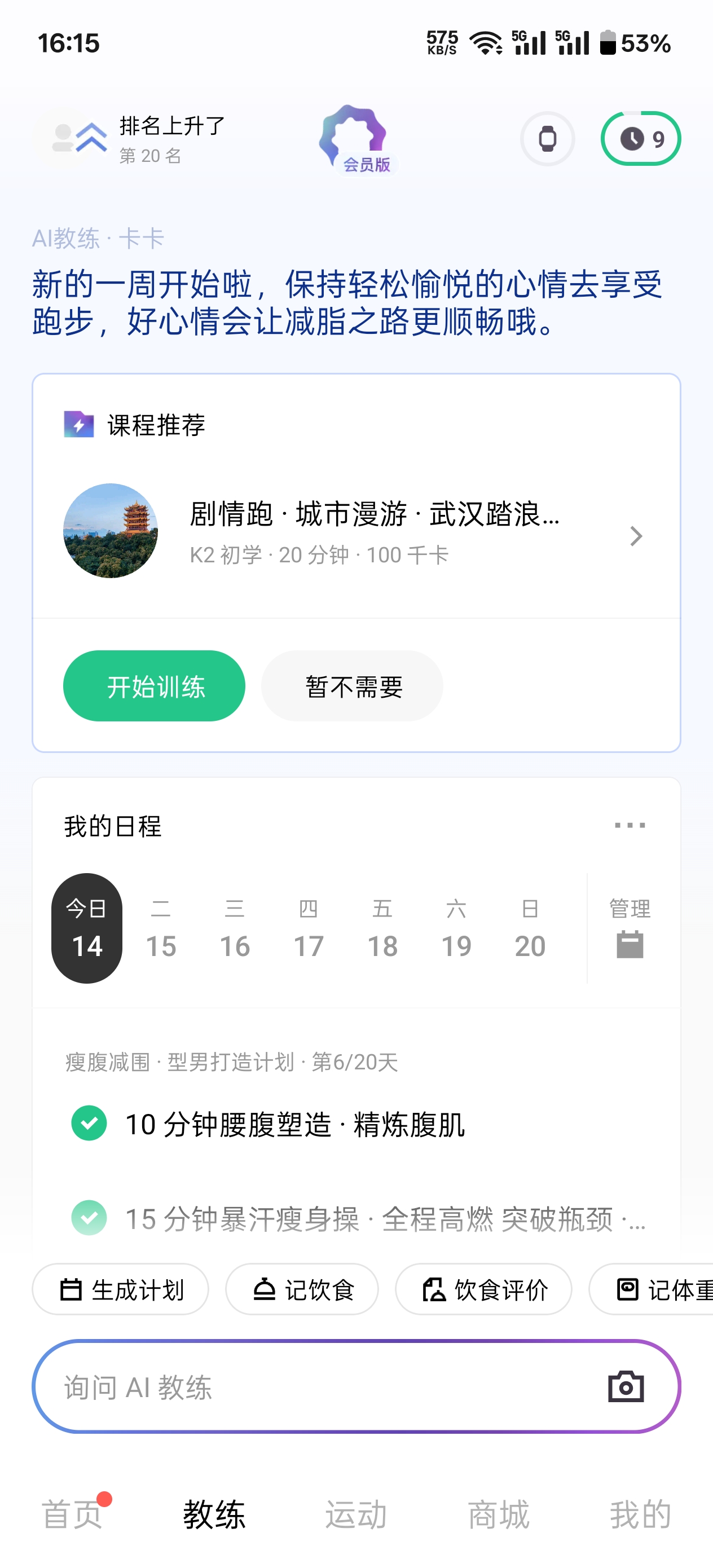713x1568 pixels.
Task: Tap 开始训练 to start training
Action: click(154, 686)
